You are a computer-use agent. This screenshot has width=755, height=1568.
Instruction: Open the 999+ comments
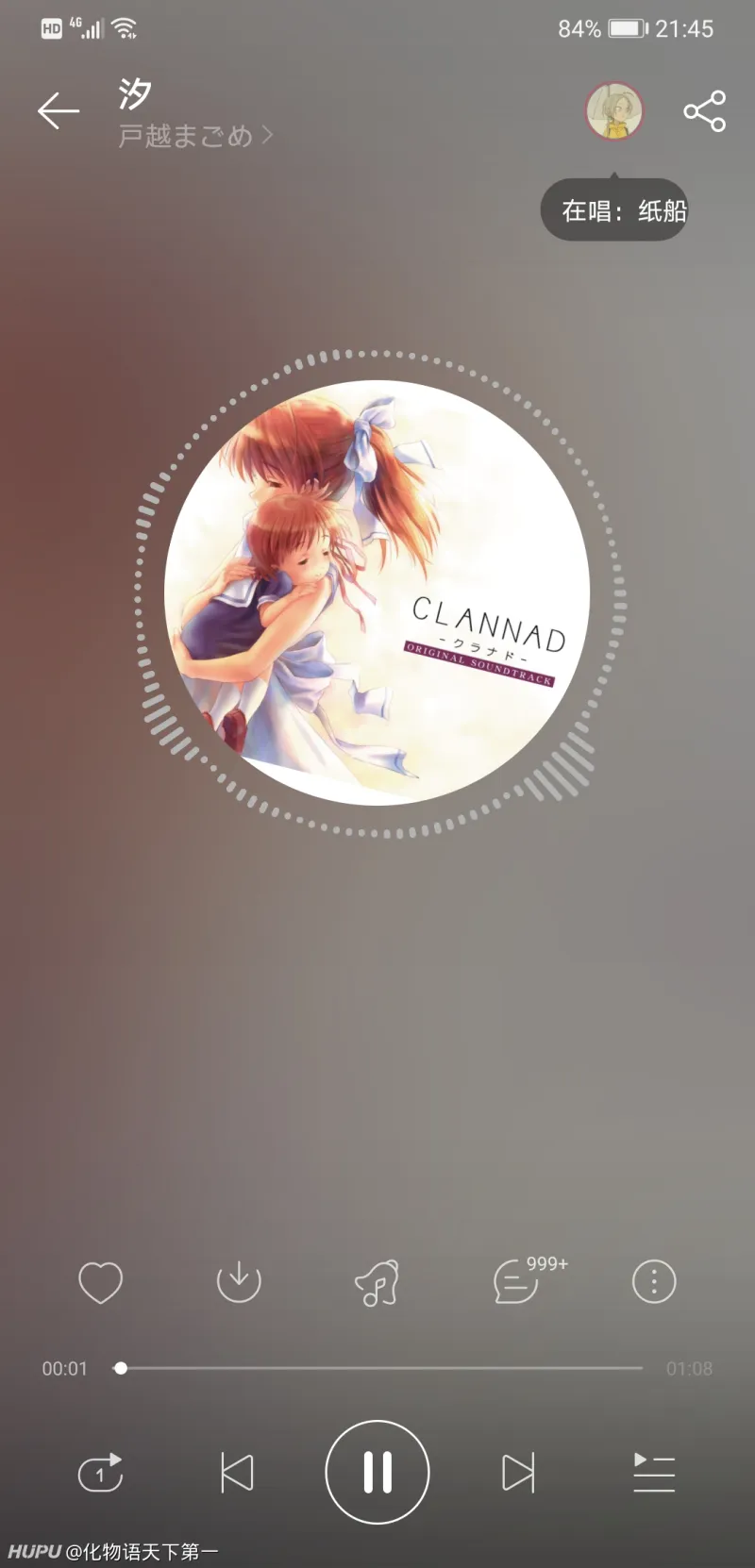tap(517, 1282)
